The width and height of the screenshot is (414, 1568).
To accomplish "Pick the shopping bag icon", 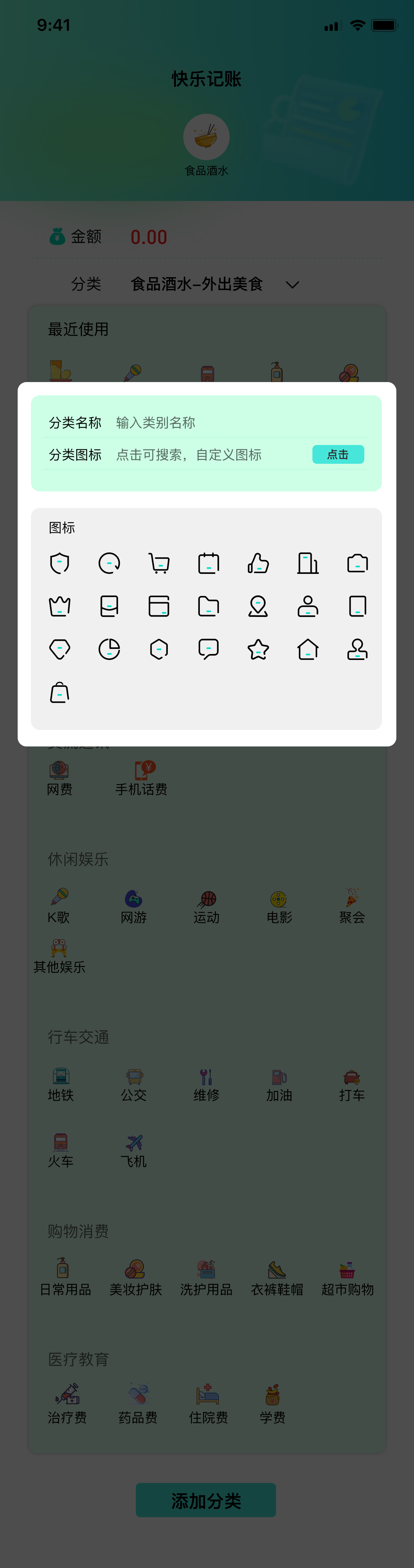I will [x=60, y=692].
